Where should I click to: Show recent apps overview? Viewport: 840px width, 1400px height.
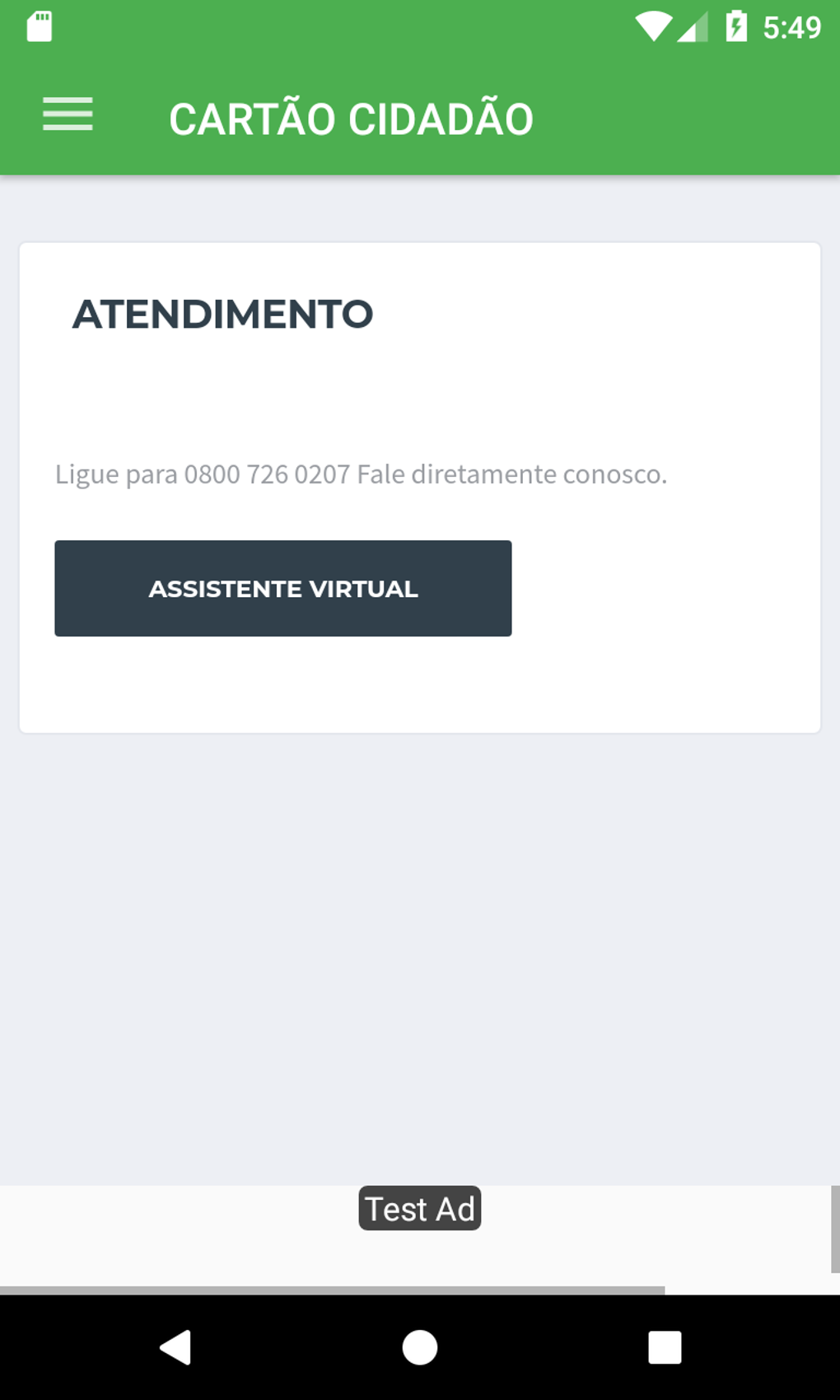664,1348
